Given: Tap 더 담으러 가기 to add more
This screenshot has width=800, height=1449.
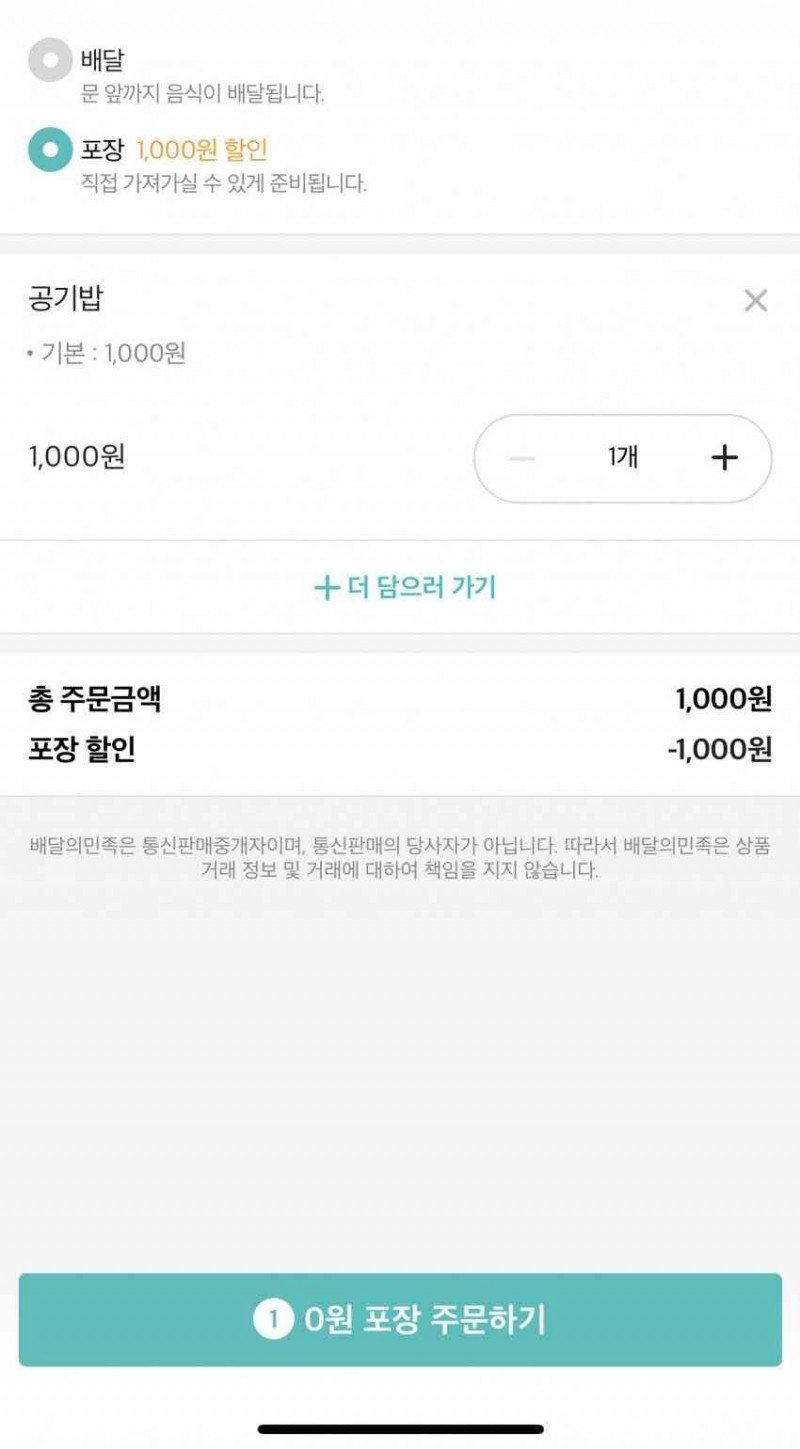Looking at the screenshot, I should [x=404, y=587].
